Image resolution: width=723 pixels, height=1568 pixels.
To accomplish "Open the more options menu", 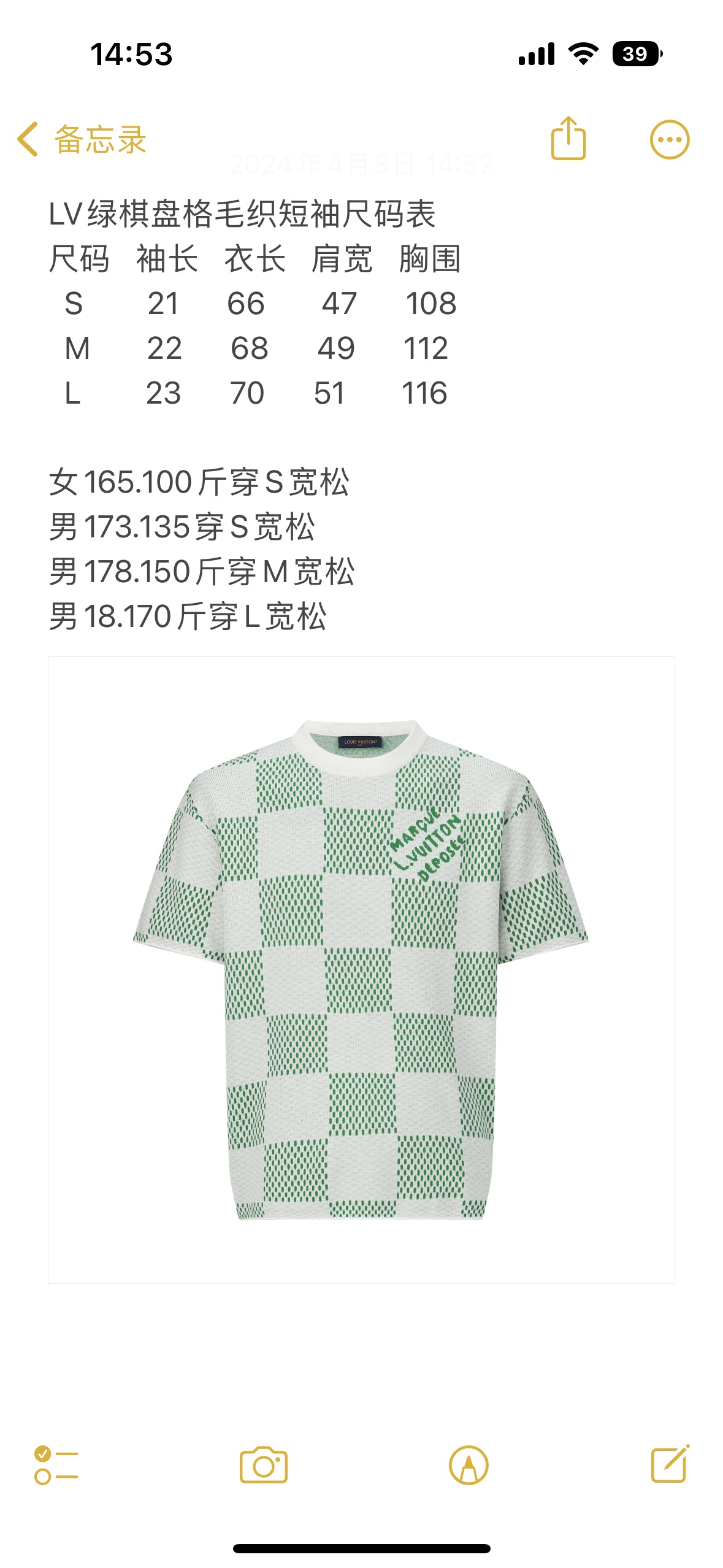I will pos(670,140).
